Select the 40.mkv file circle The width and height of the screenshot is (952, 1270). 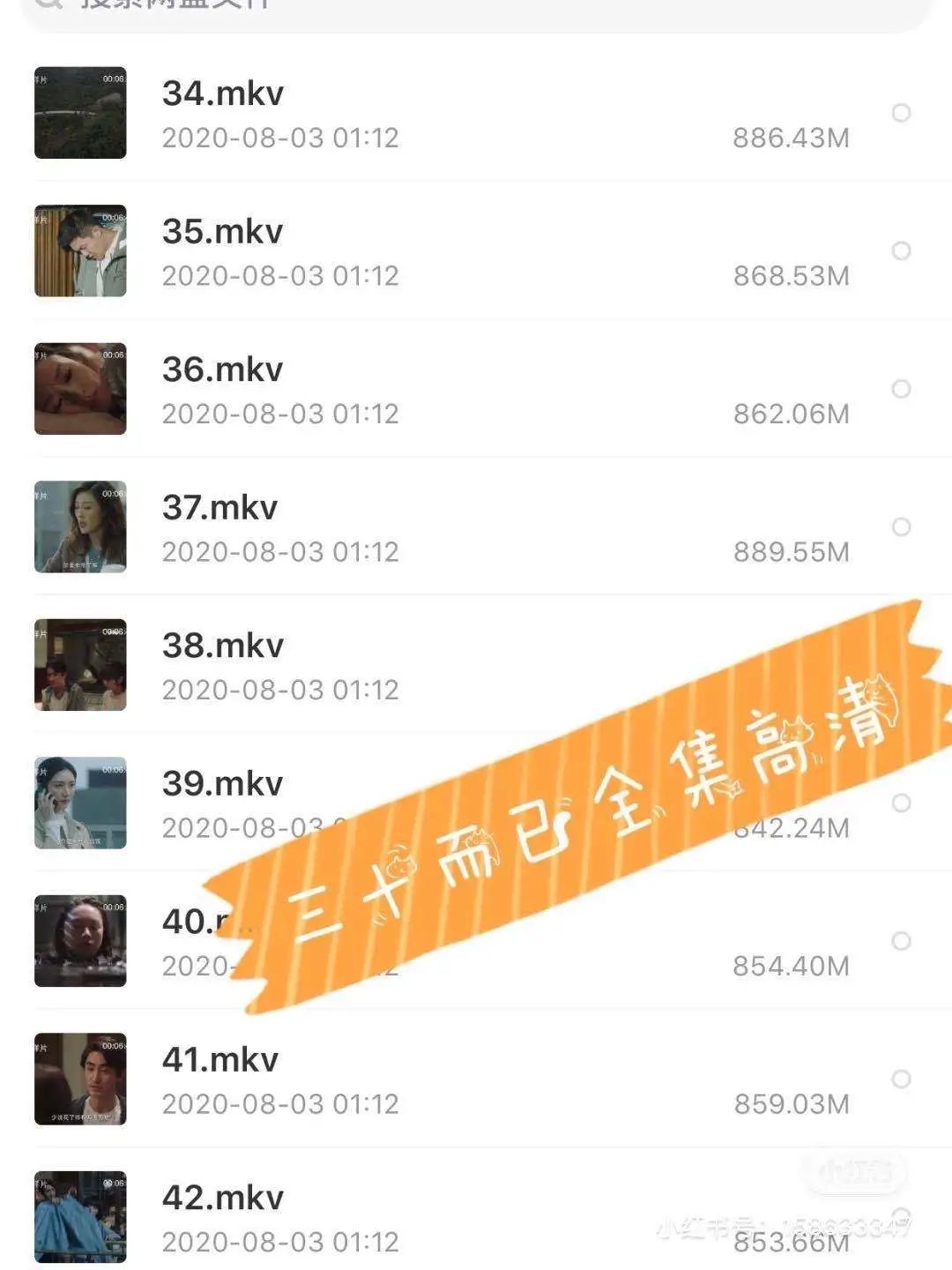pos(901,941)
